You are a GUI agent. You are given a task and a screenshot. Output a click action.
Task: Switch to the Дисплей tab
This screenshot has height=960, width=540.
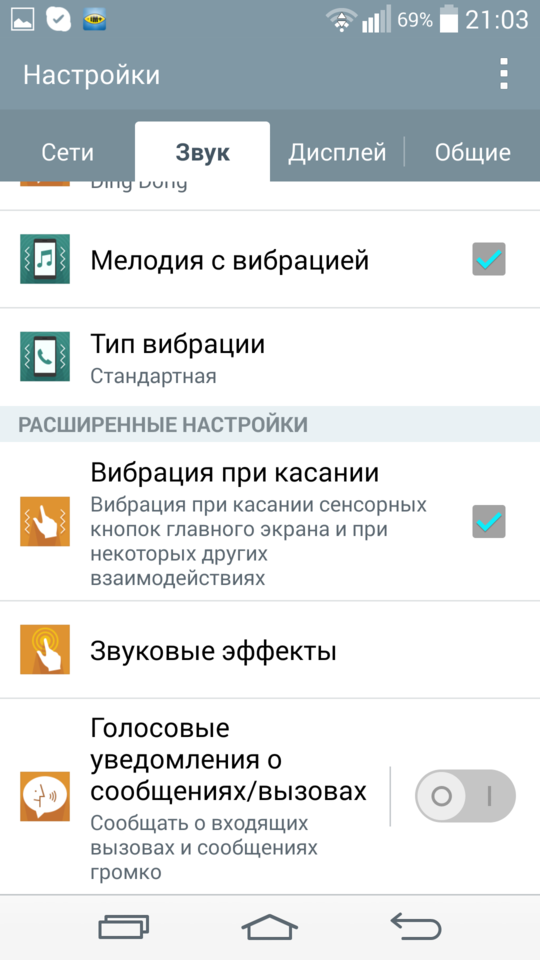pyautogui.click(x=337, y=152)
